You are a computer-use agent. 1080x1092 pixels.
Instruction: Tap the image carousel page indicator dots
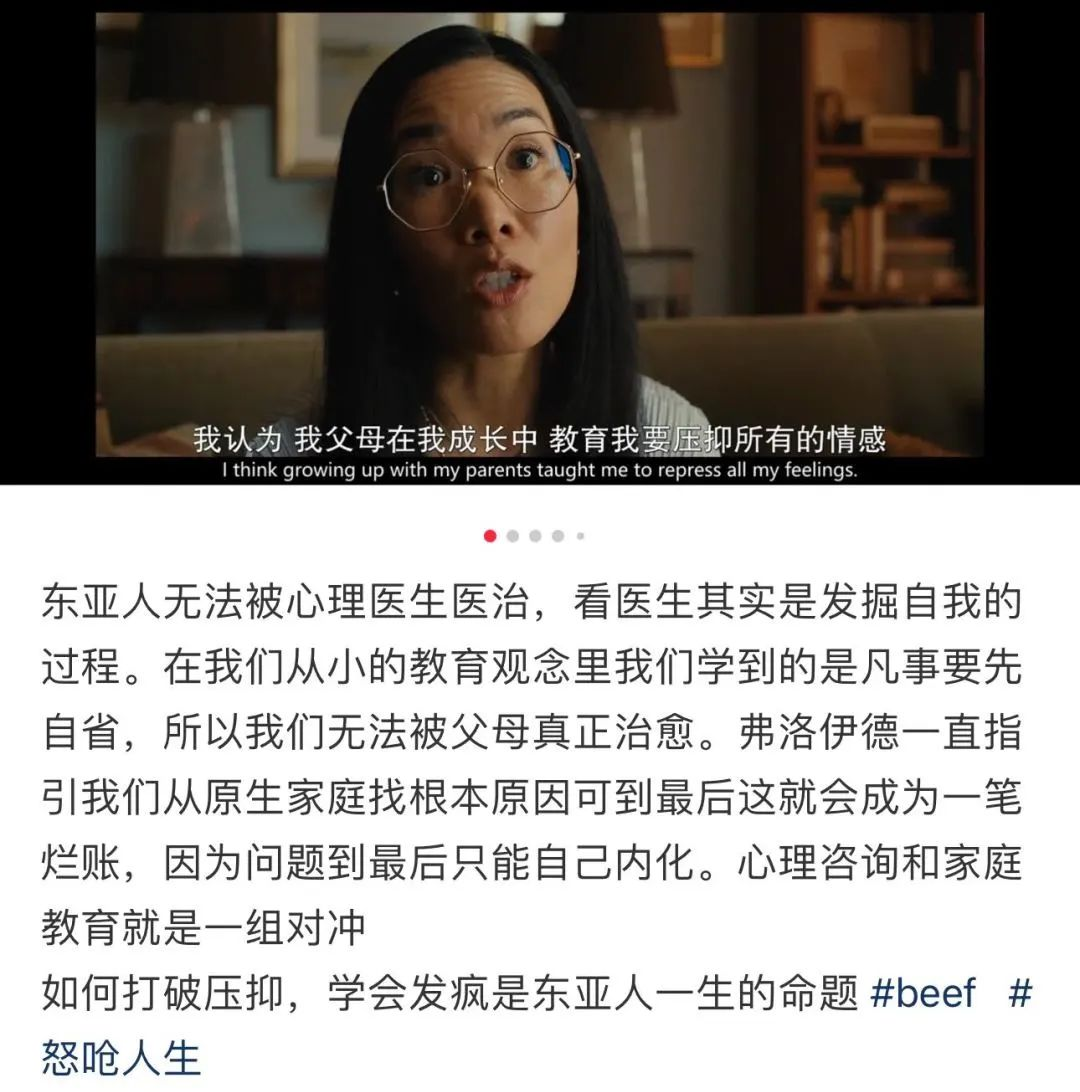pos(535,536)
